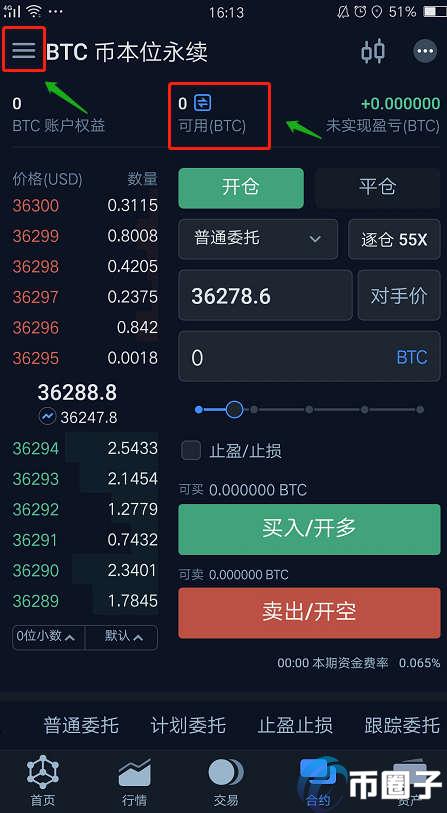Switch to the 止盈止损 orders tab
This screenshot has height=813, width=447.
295,725
